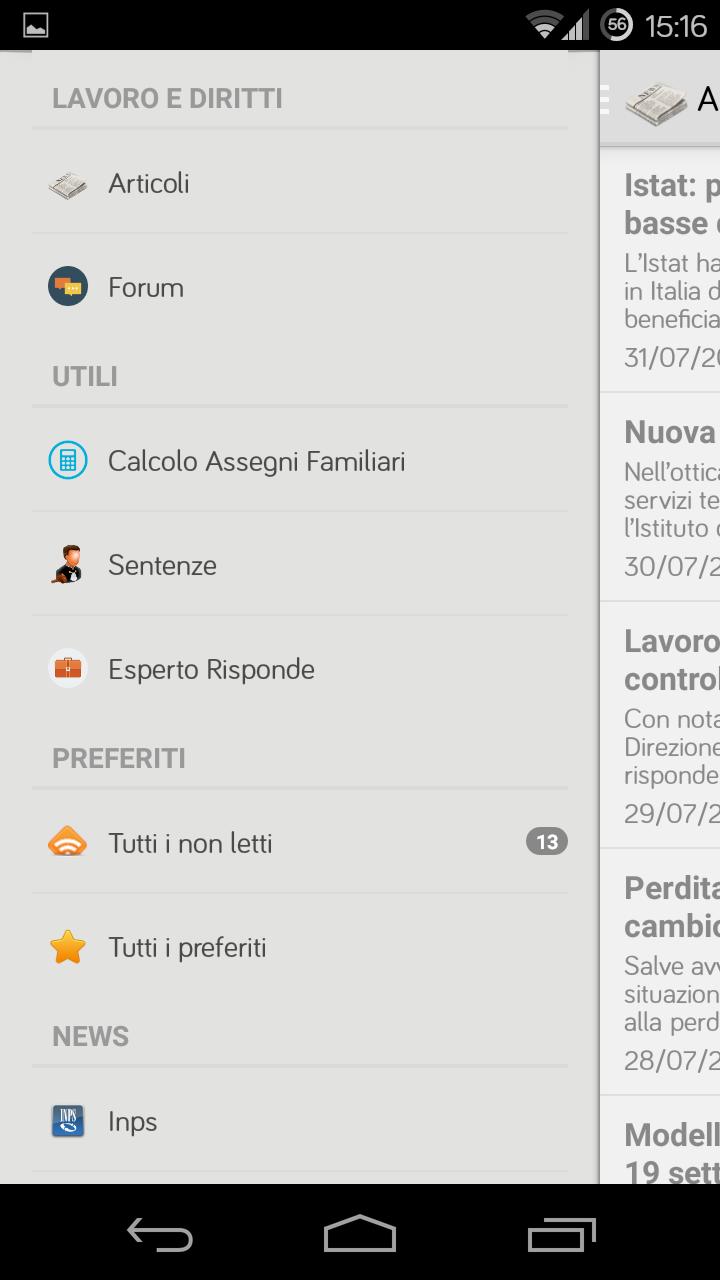
Task: Open the hamburger drawer indicator
Action: point(607,100)
